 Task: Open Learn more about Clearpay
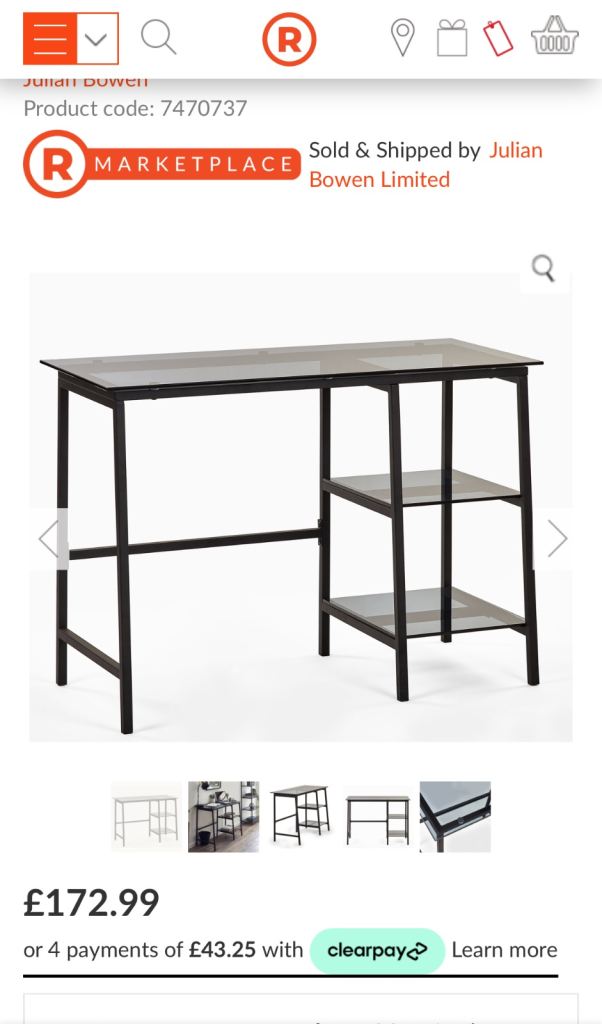pos(504,950)
